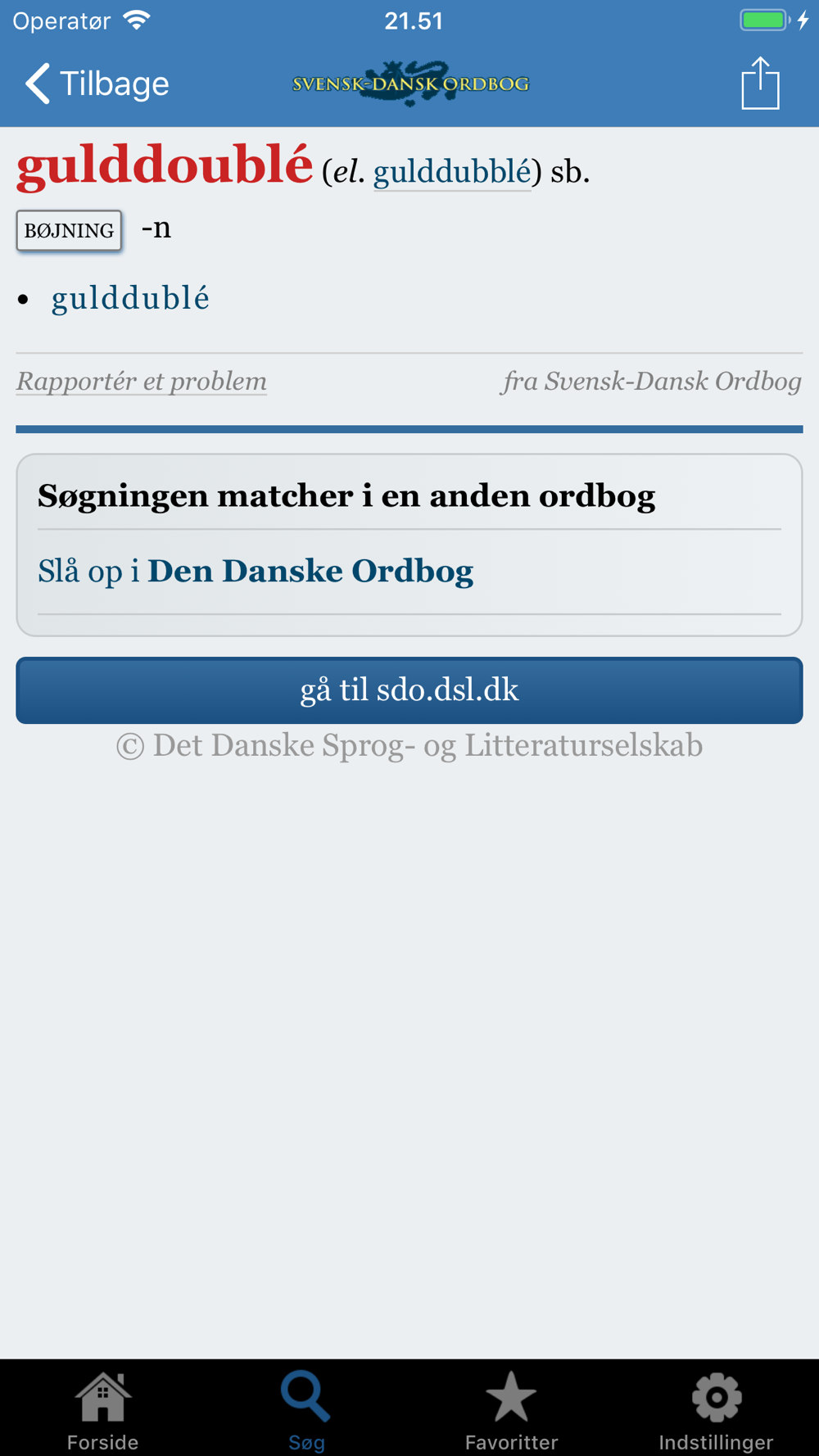
Task: Share this dictionary entry
Action: [760, 83]
